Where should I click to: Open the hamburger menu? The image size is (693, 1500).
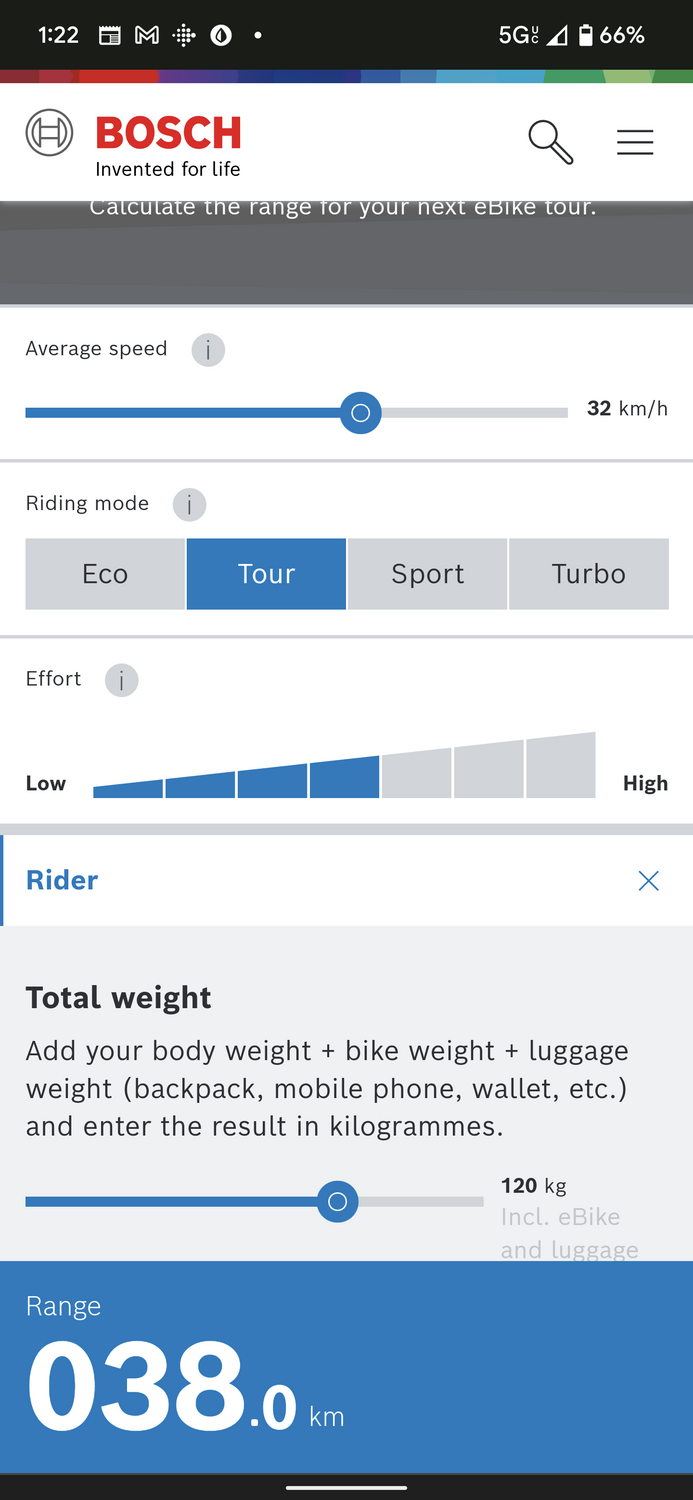[635, 142]
